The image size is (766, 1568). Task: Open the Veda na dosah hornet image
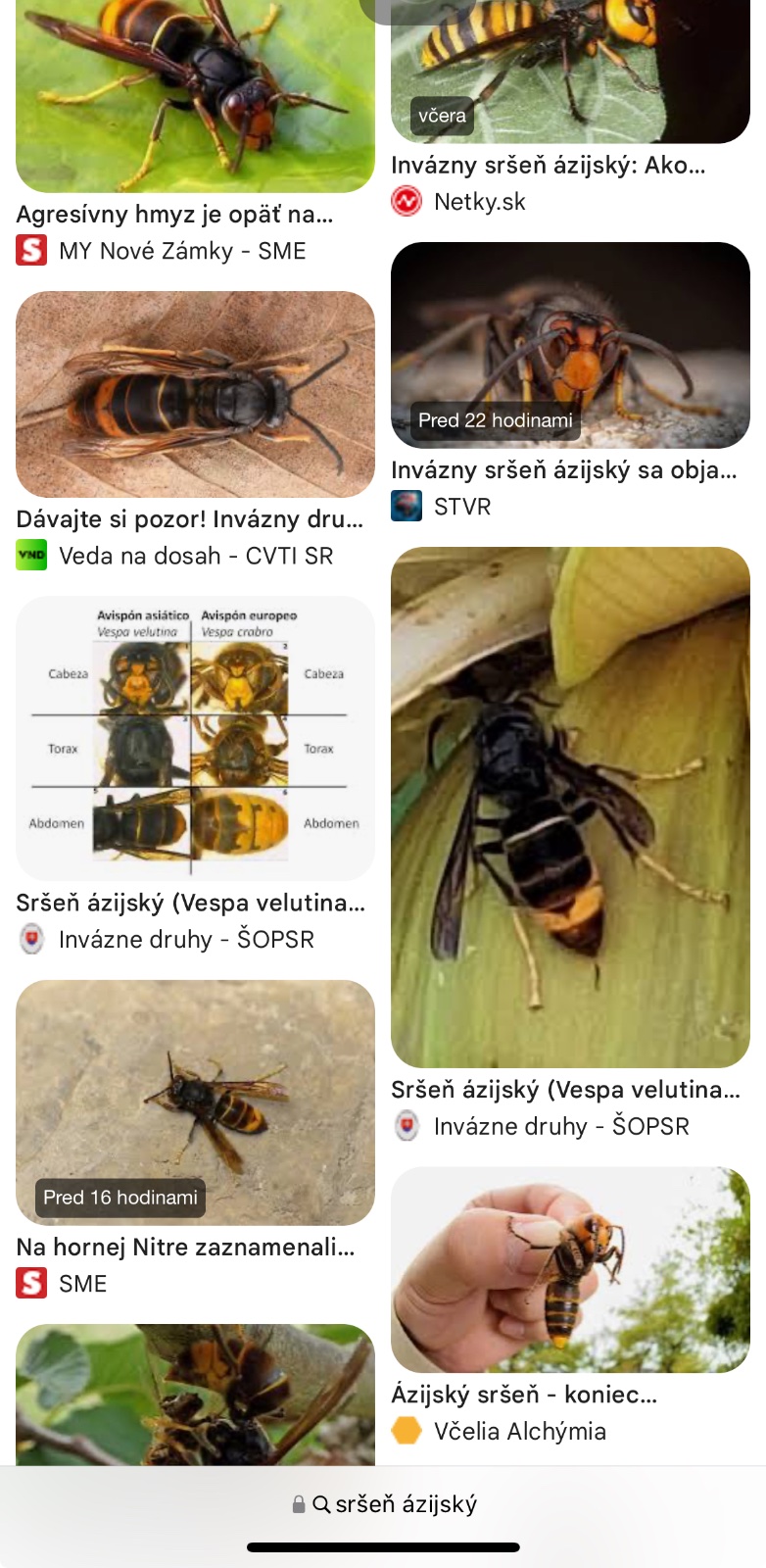[x=195, y=394]
